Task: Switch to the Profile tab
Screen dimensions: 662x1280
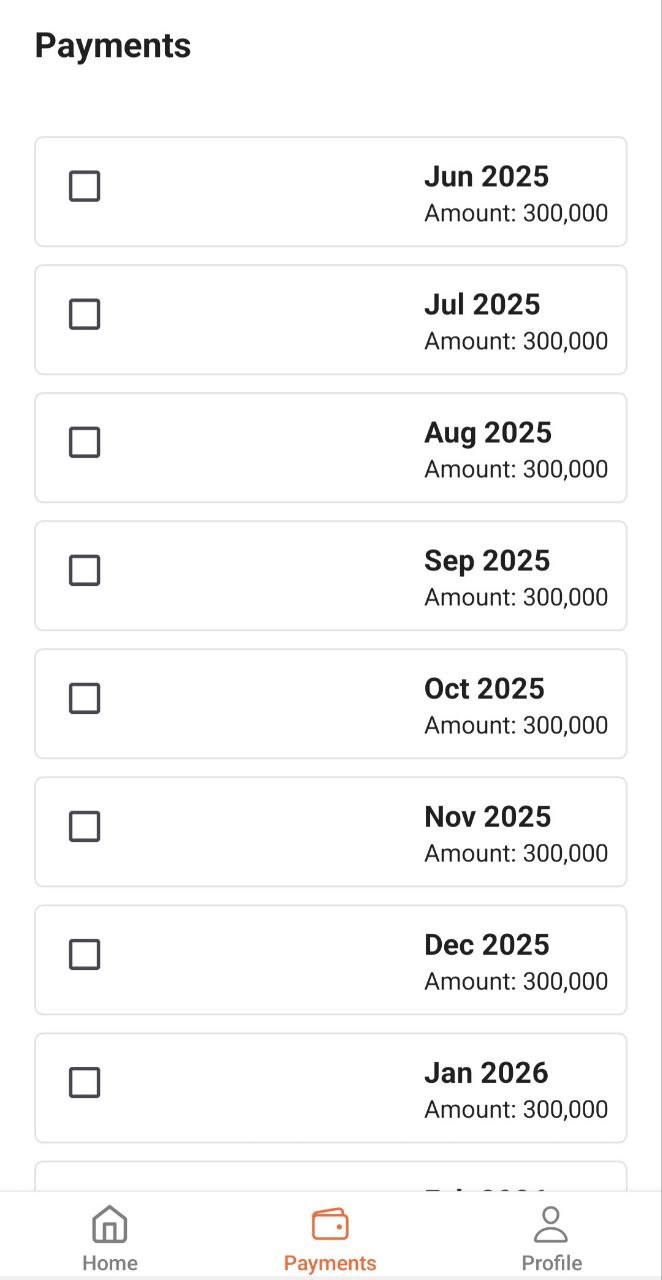Action: click(551, 1237)
